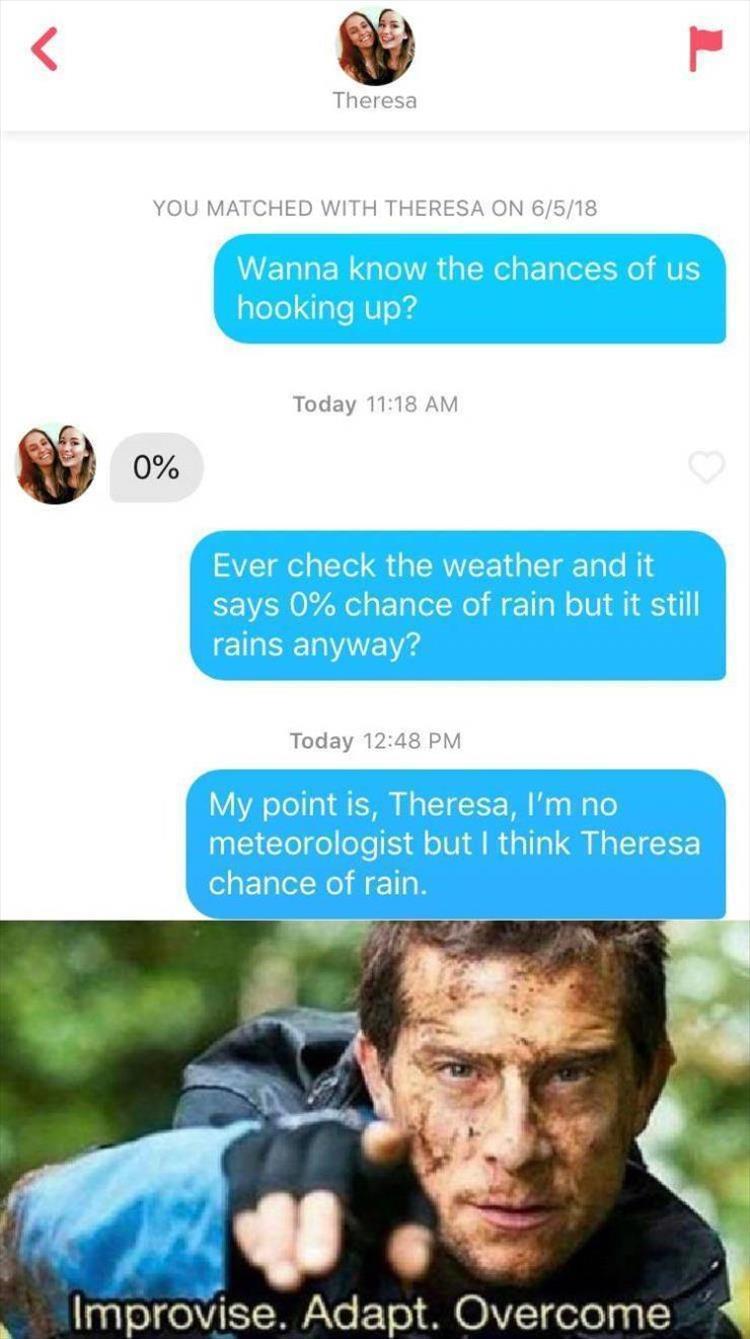This screenshot has width=750, height=1339.
Task: Open Theresa's profile from the header photo
Action: pyautogui.click(x=375, y=47)
